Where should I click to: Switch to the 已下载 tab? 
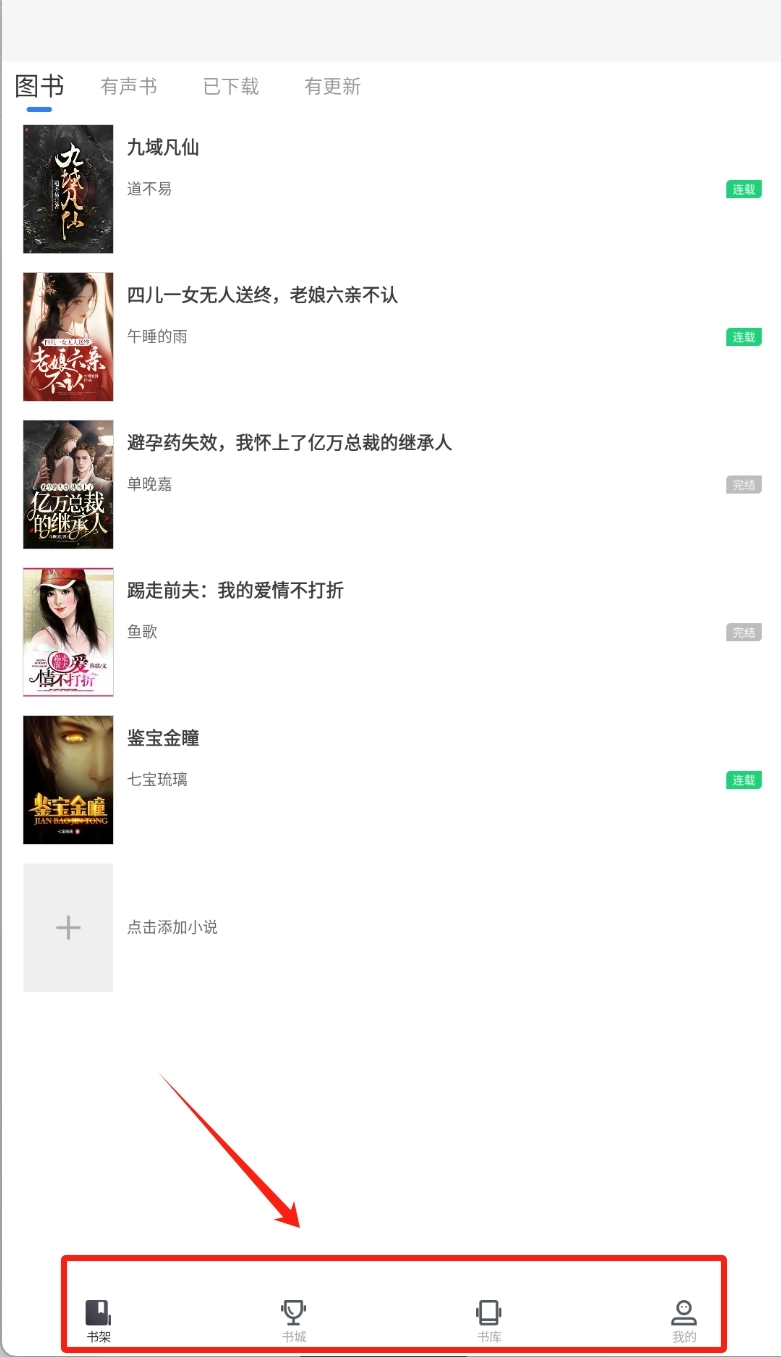[x=231, y=87]
